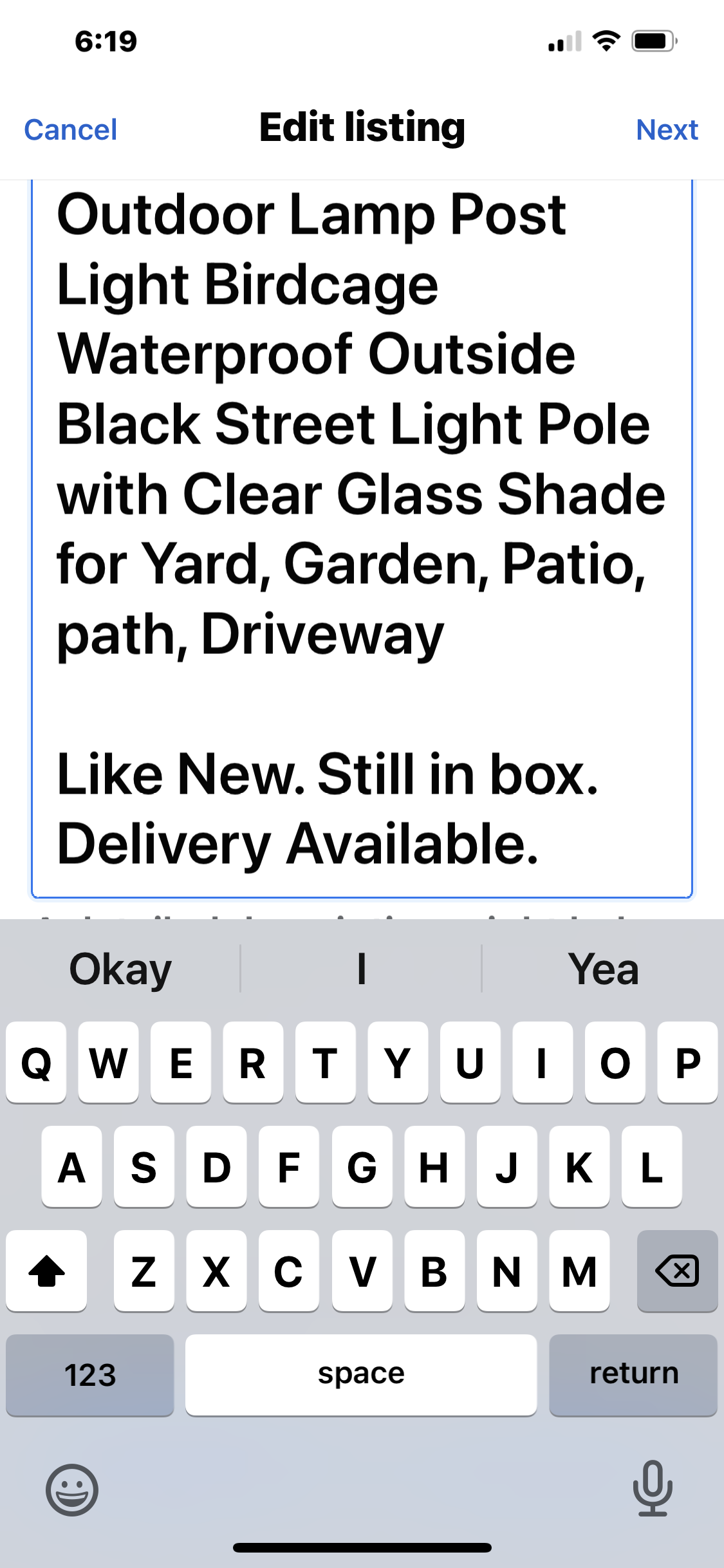The image size is (724, 1568).
Task: Insert the 'Okay' keyboard suggestion
Action: 120,969
